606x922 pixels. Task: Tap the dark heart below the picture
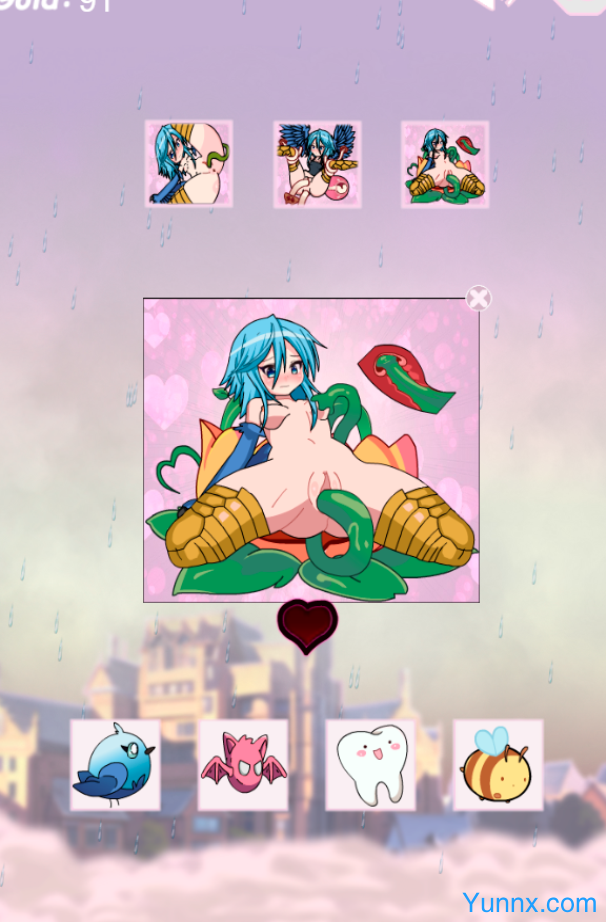(307, 625)
